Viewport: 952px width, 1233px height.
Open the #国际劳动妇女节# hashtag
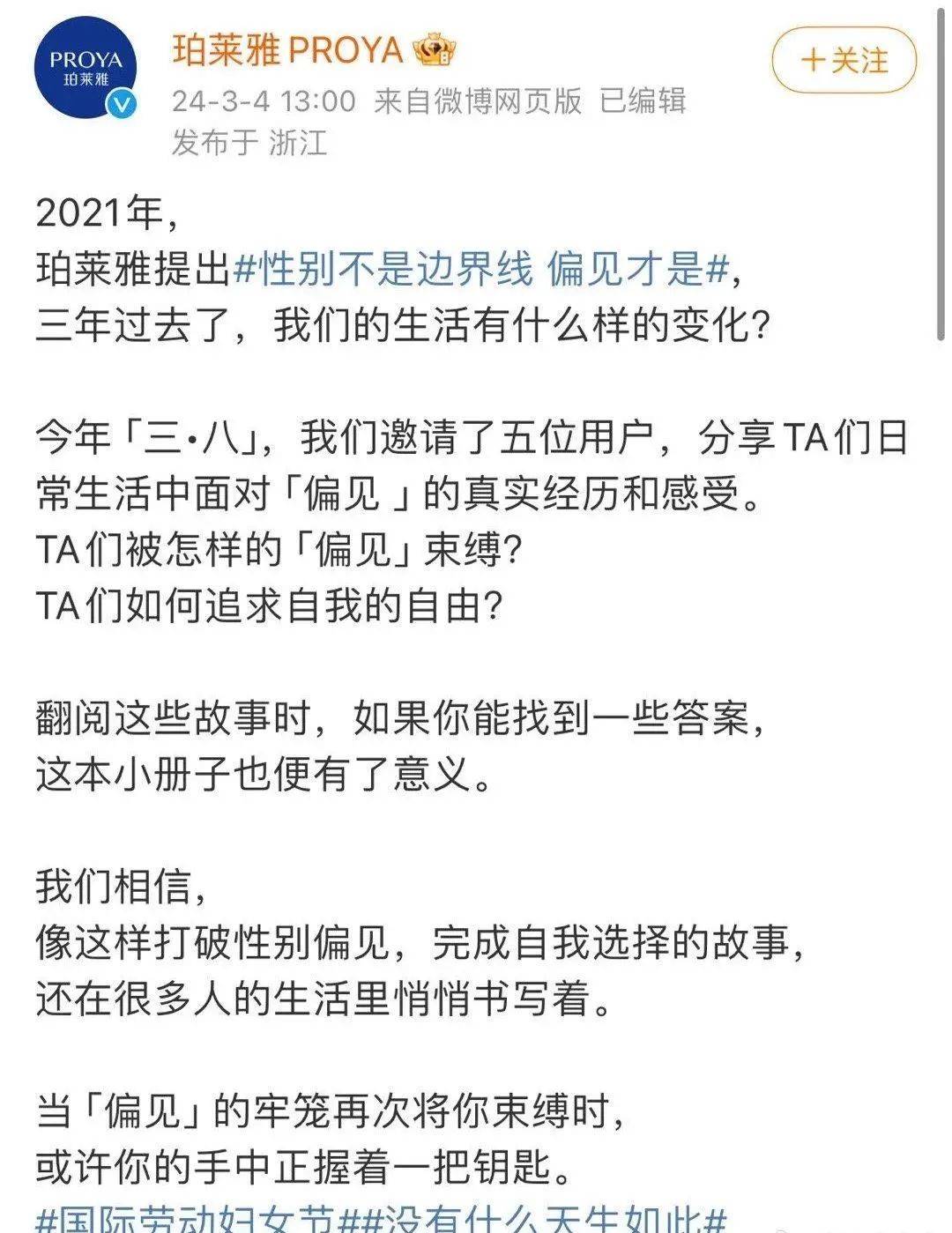tap(187, 1221)
